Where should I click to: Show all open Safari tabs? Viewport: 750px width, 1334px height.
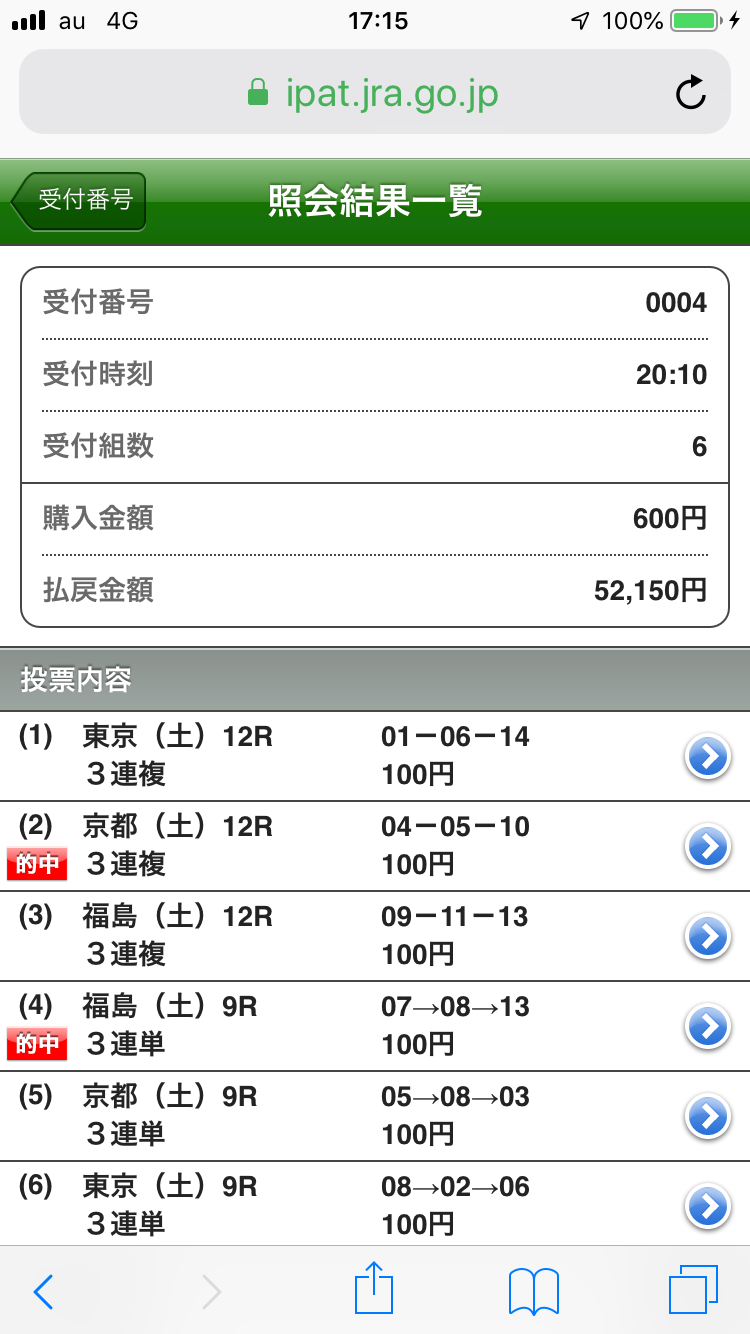(693, 1291)
